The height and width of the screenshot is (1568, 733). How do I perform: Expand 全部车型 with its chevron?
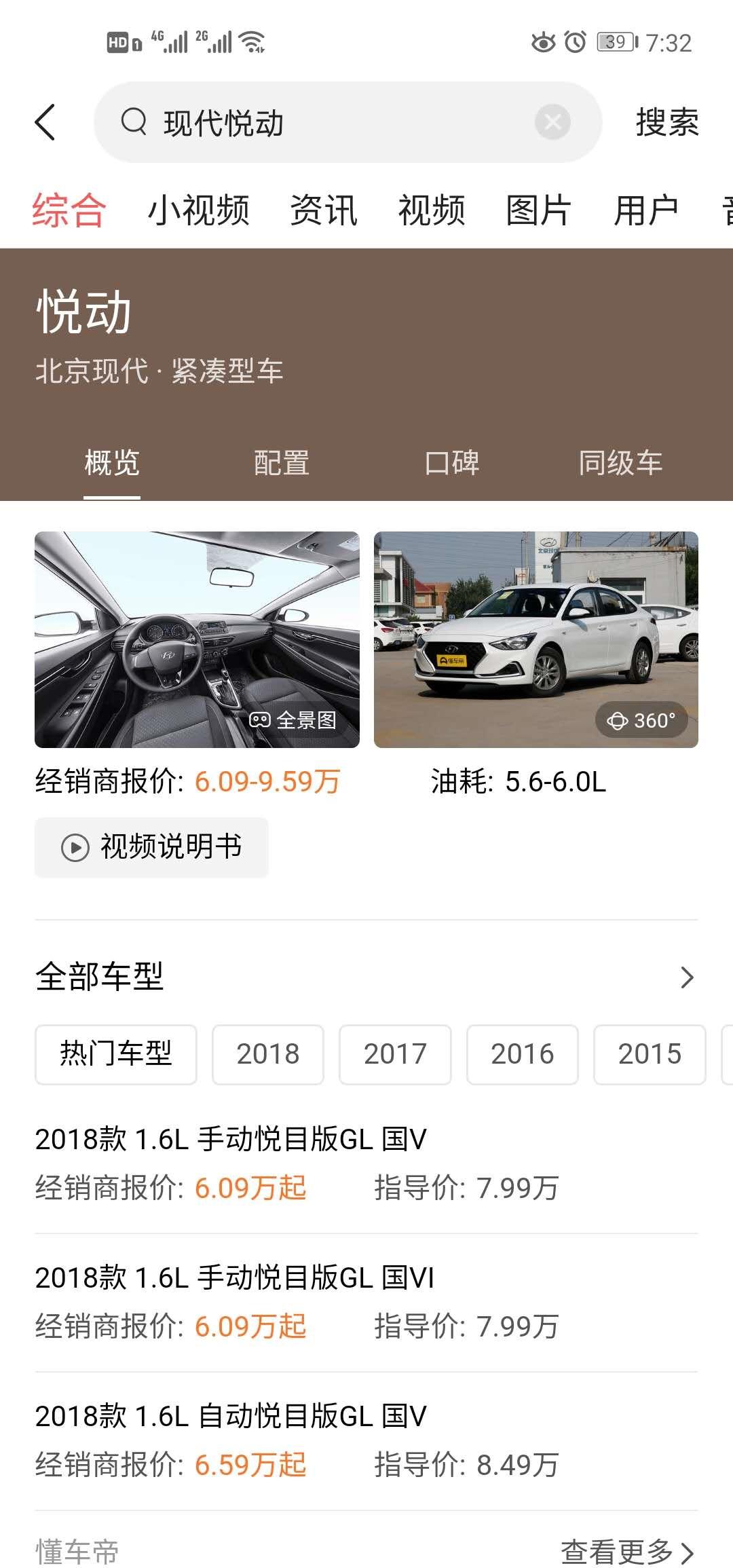click(x=687, y=979)
